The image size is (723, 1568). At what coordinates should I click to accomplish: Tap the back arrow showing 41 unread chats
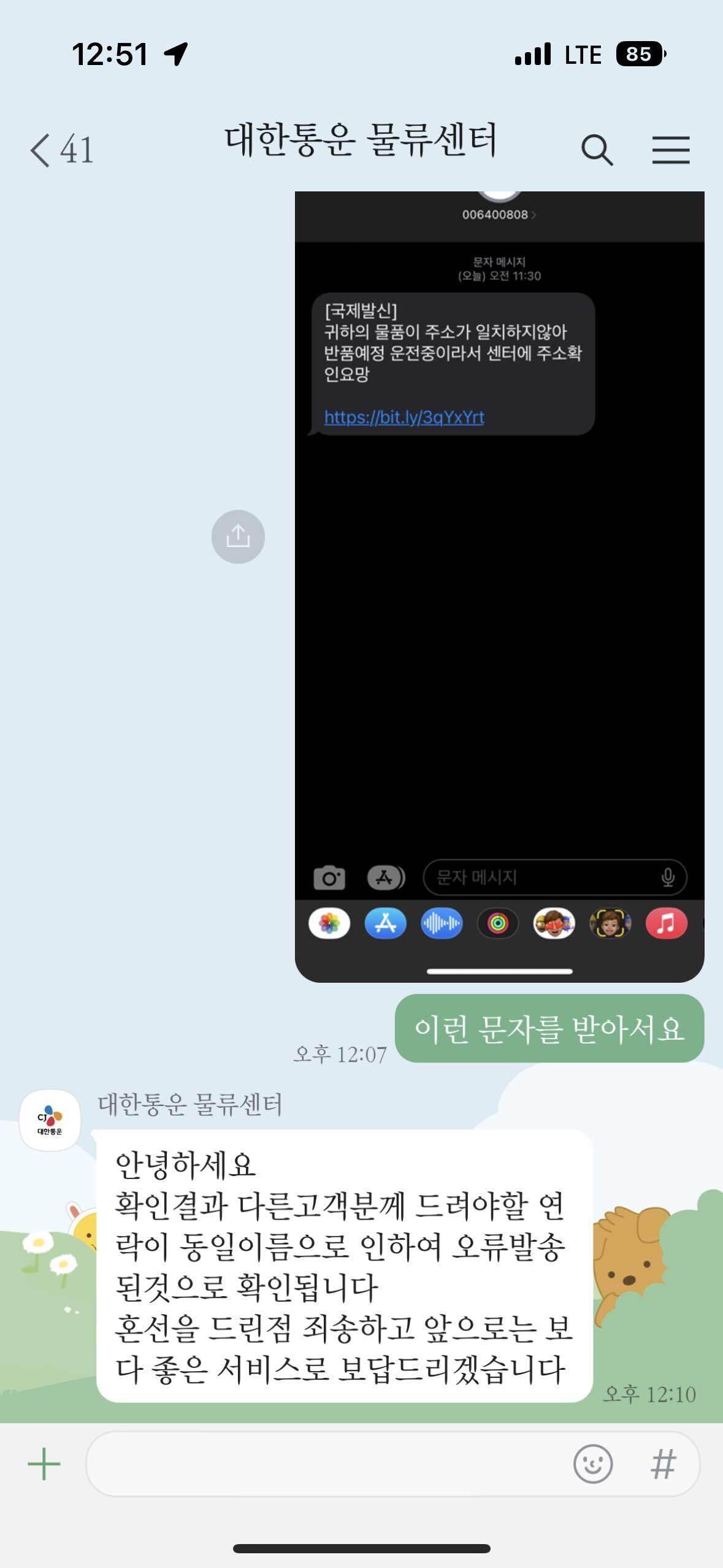coord(60,149)
